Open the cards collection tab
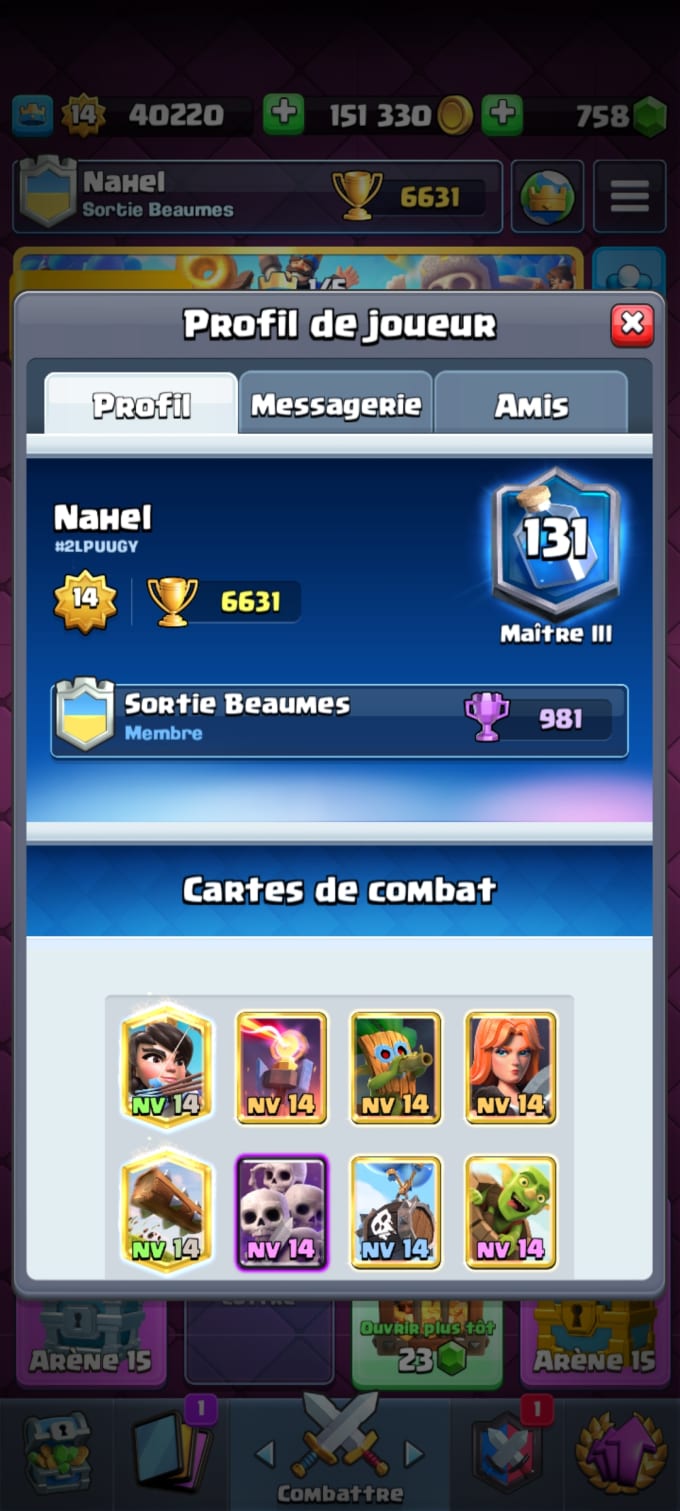The height and width of the screenshot is (1511, 680). [x=170, y=1453]
